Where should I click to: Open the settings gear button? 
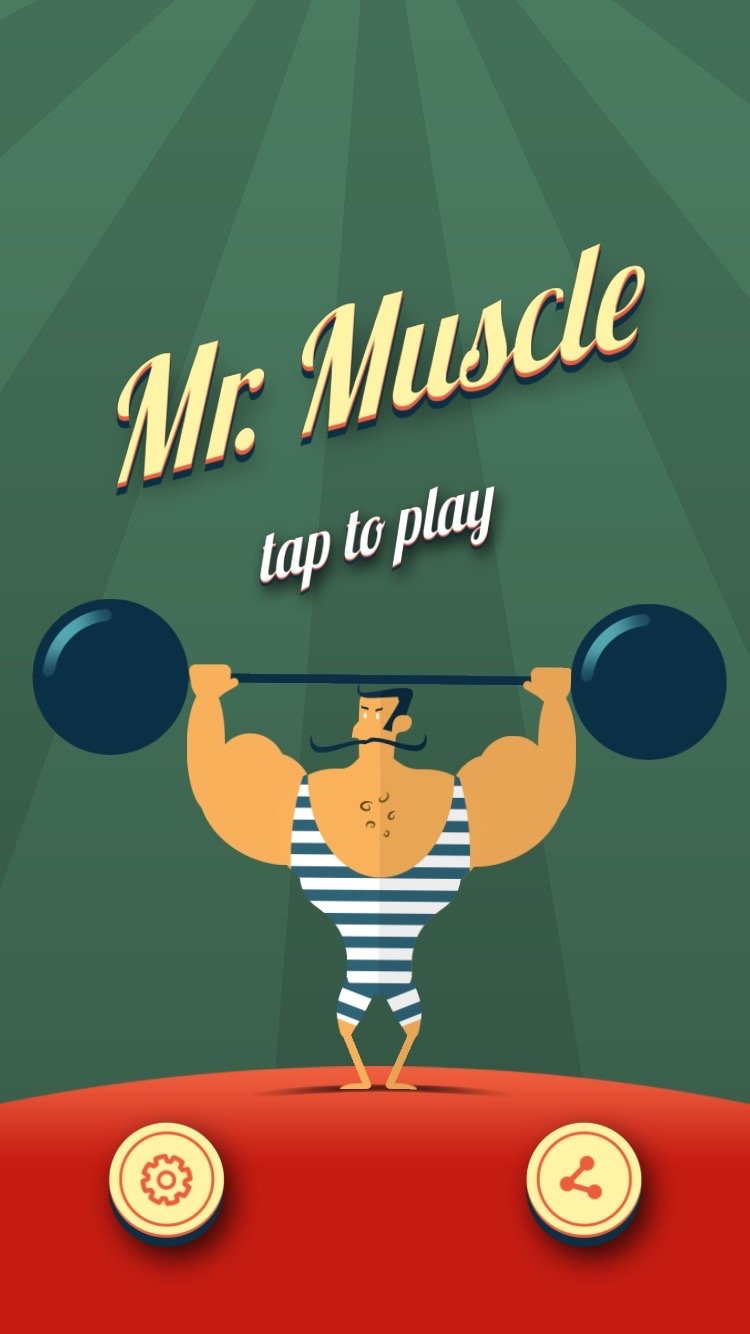tap(166, 1180)
